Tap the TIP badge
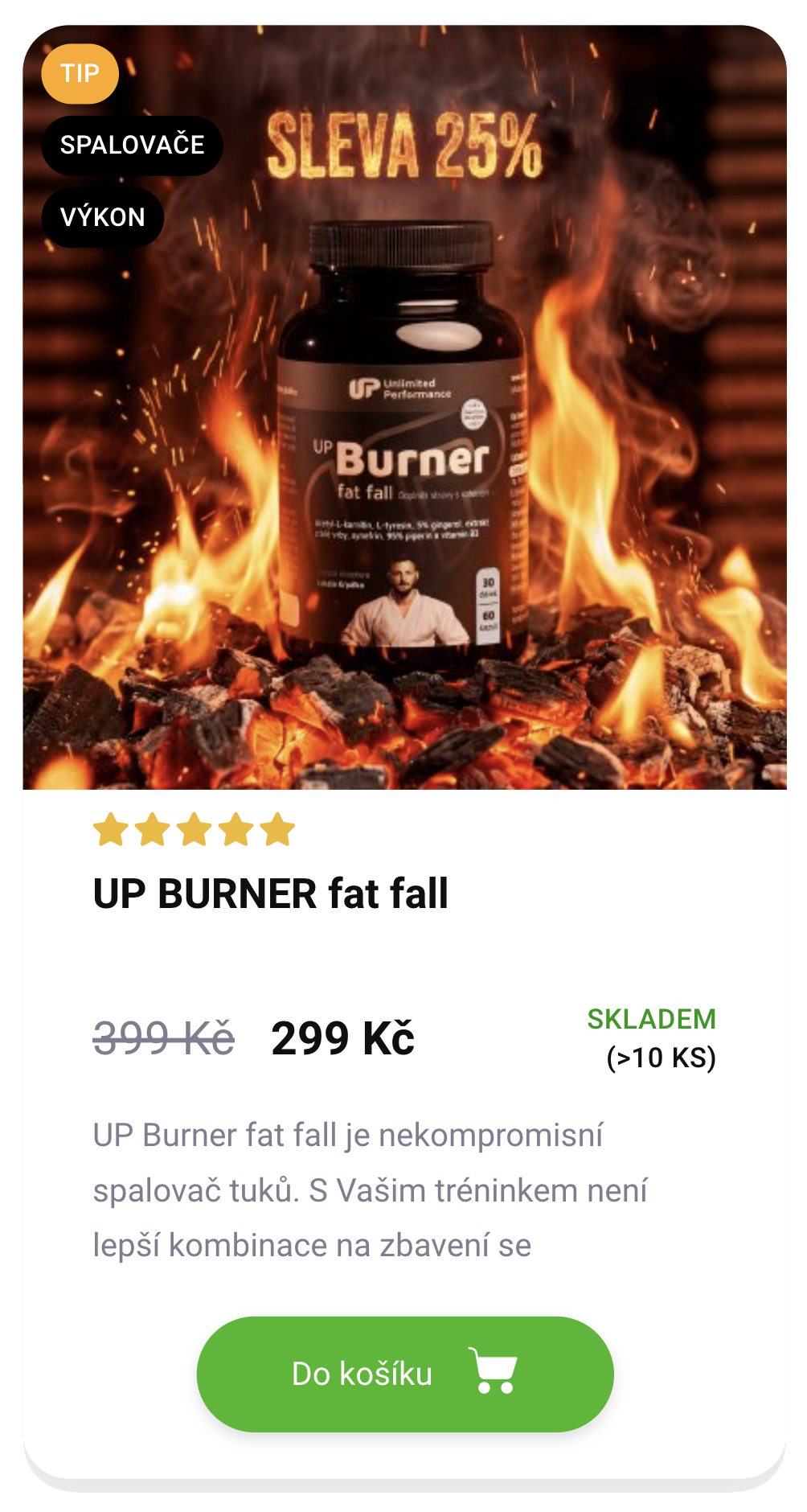Viewport: 807px width, 1512px height. 80,74
